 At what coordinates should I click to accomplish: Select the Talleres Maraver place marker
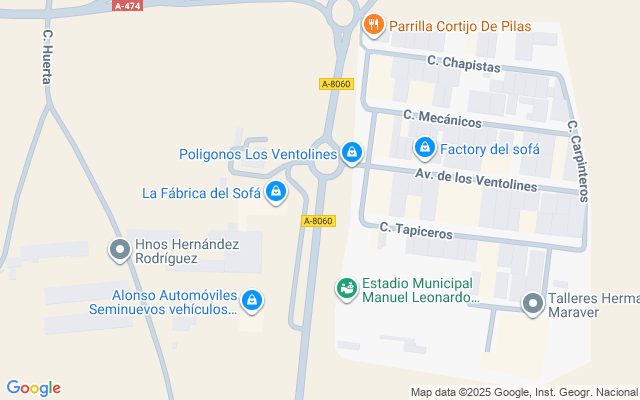[x=532, y=303]
